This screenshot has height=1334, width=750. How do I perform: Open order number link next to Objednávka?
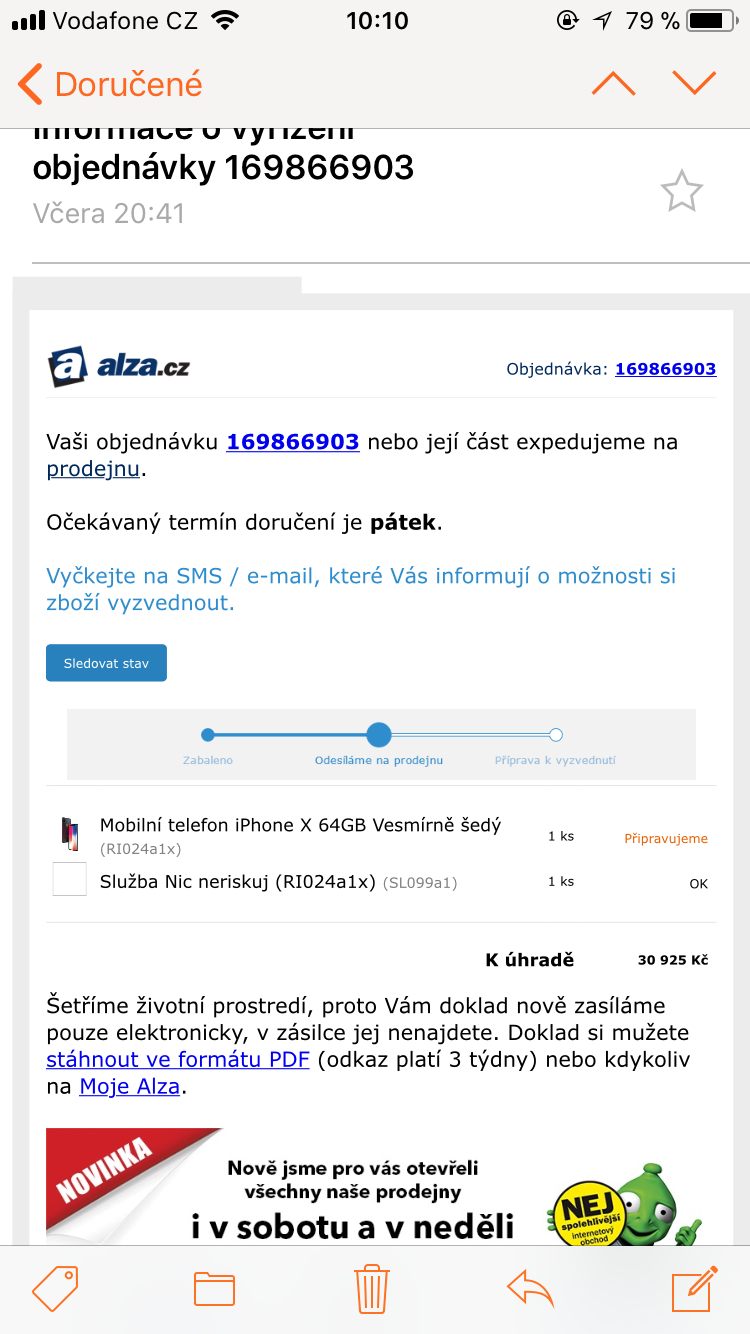(665, 369)
